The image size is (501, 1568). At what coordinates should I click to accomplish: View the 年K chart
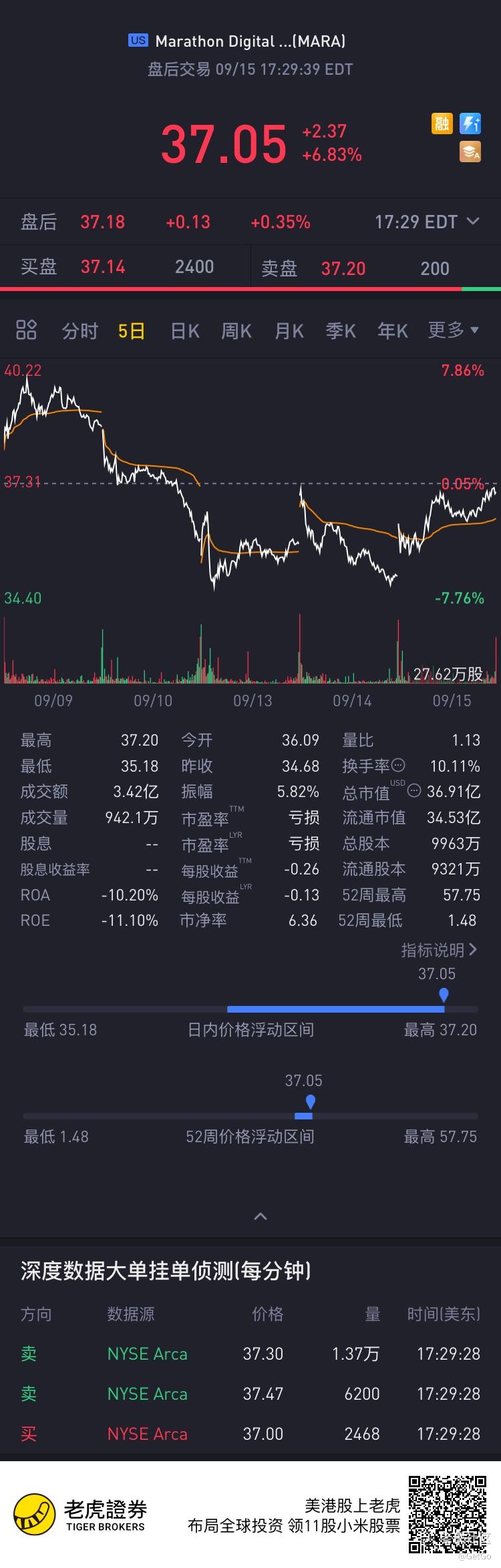(x=393, y=330)
